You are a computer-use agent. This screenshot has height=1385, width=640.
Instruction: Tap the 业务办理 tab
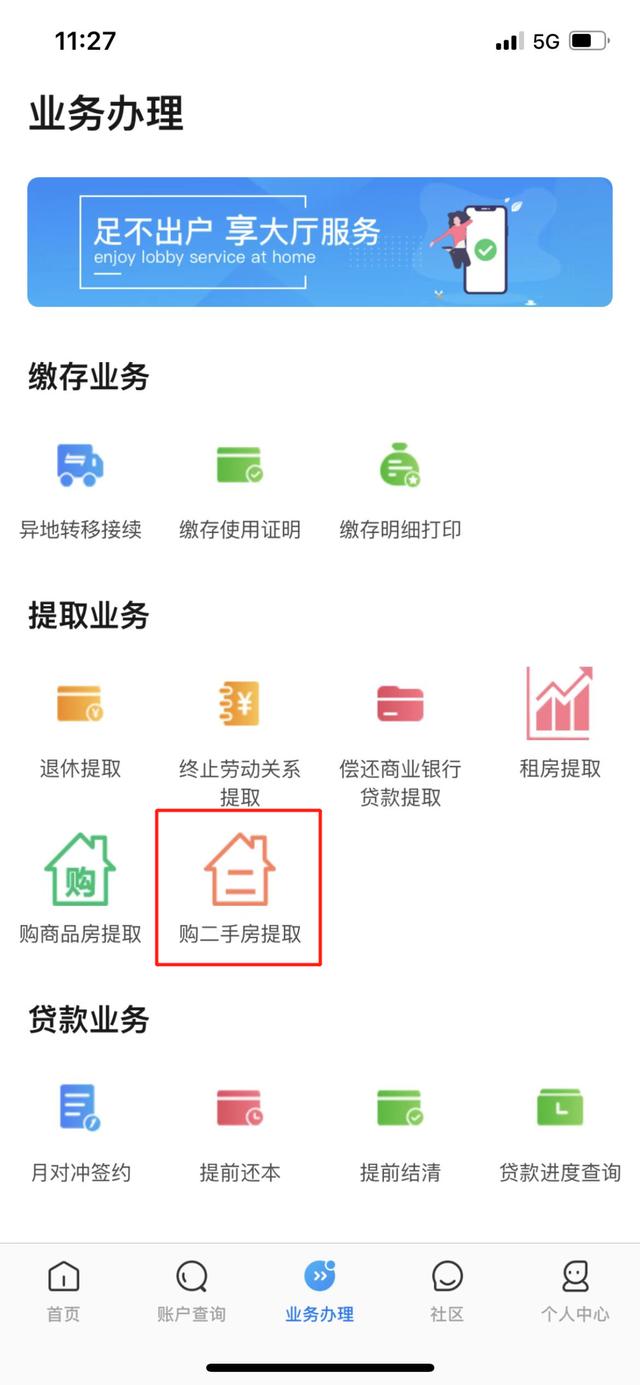pyautogui.click(x=320, y=1290)
